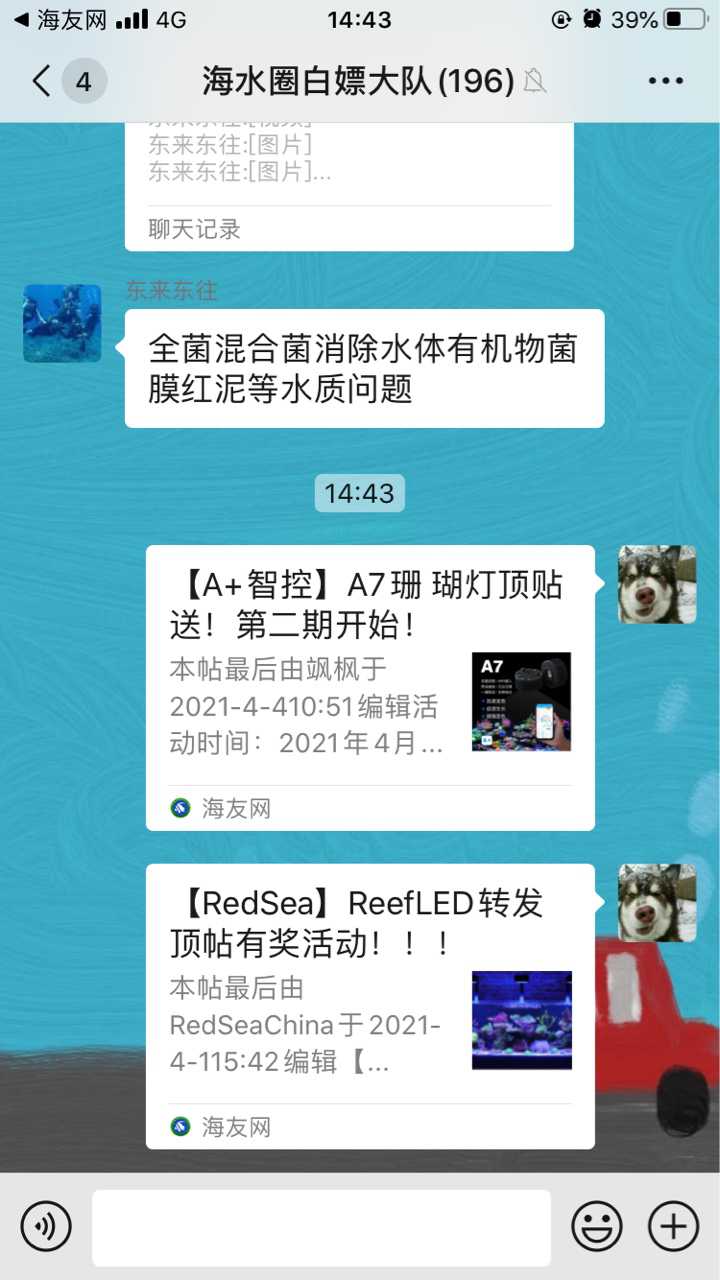Viewport: 720px width, 1280px height.
Task: Open the plus attachments panel
Action: tap(673, 1226)
